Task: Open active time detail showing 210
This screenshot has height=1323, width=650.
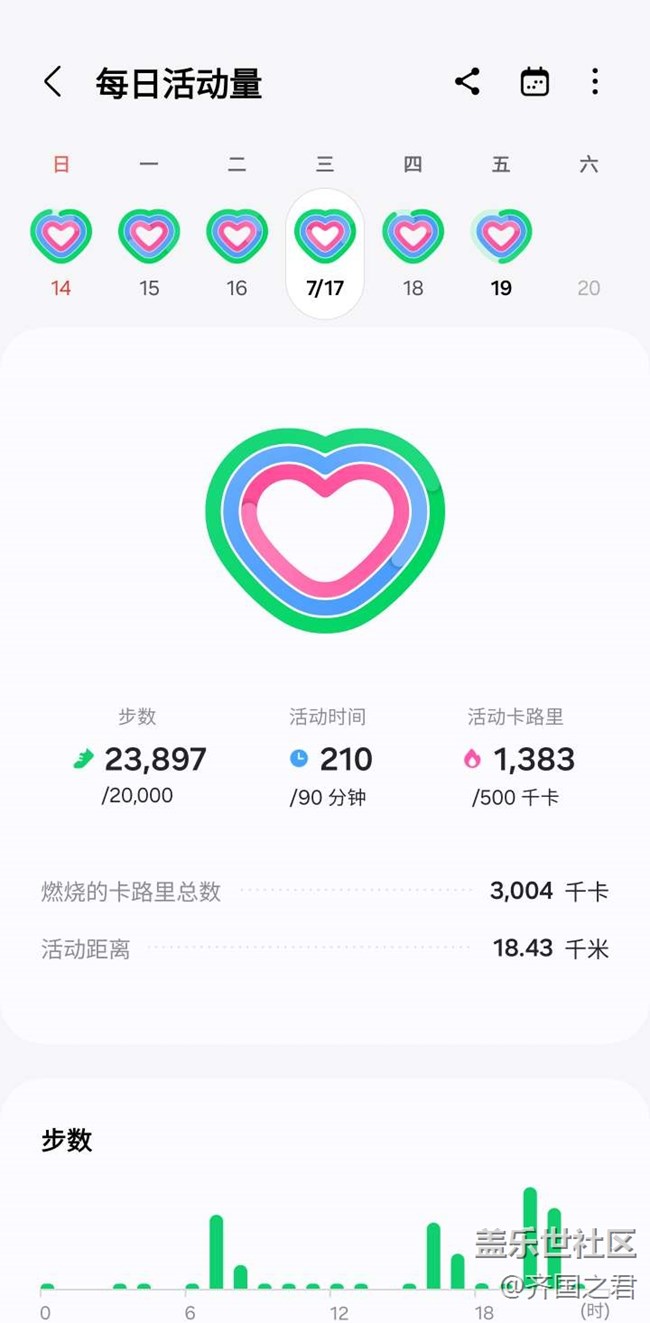Action: click(x=328, y=759)
